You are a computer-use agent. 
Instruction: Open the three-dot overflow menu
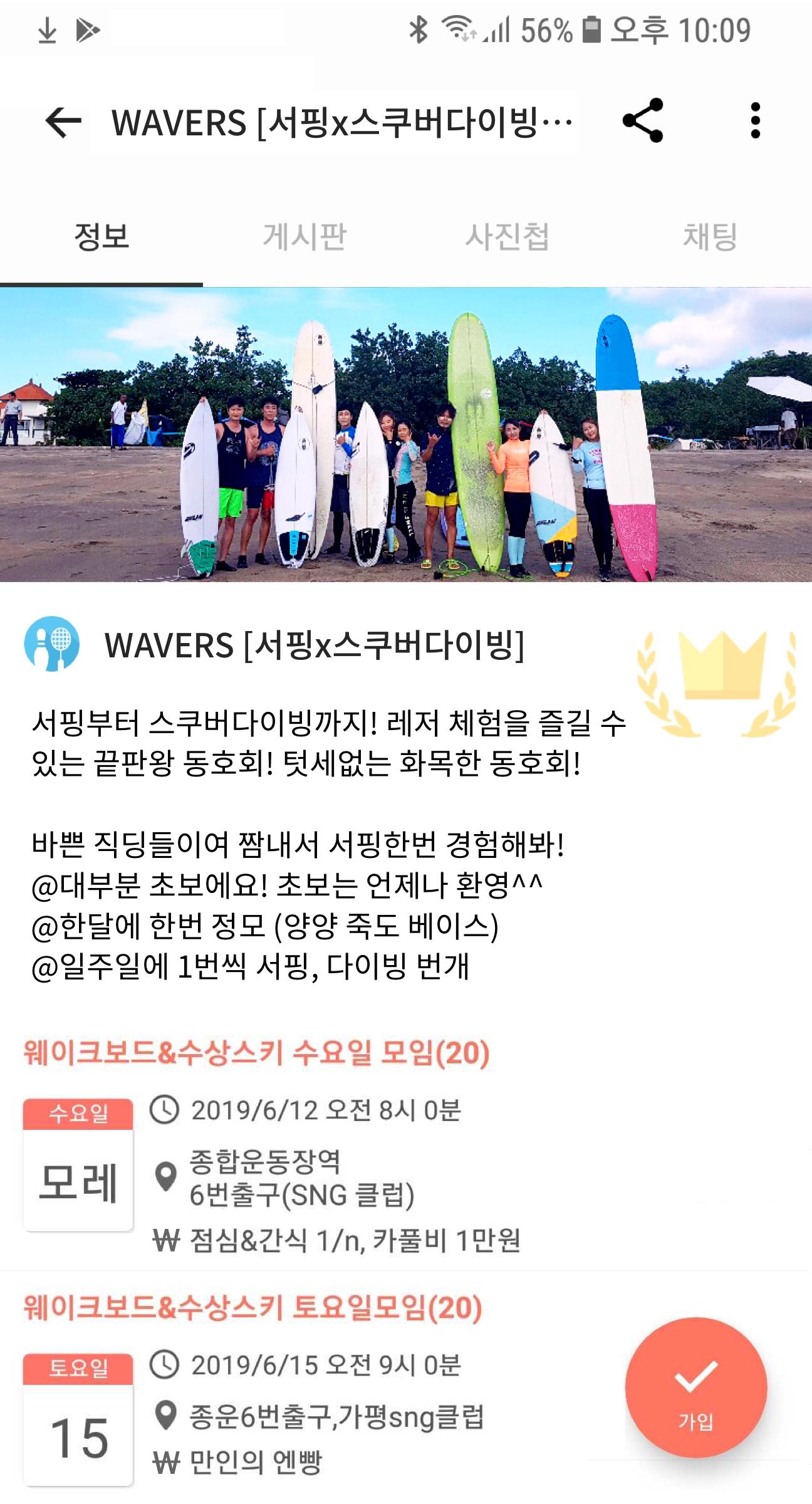756,120
